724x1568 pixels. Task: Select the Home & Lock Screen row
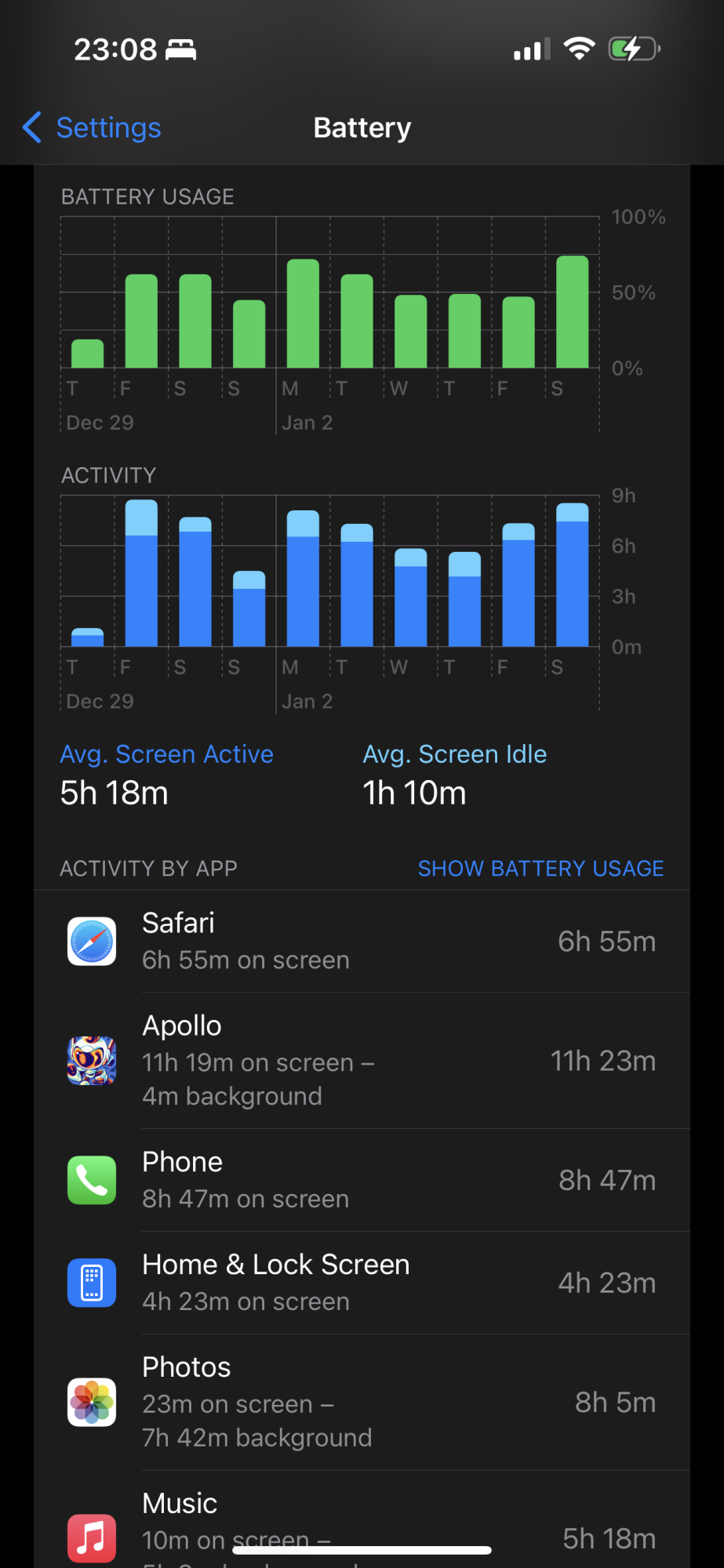point(362,1283)
